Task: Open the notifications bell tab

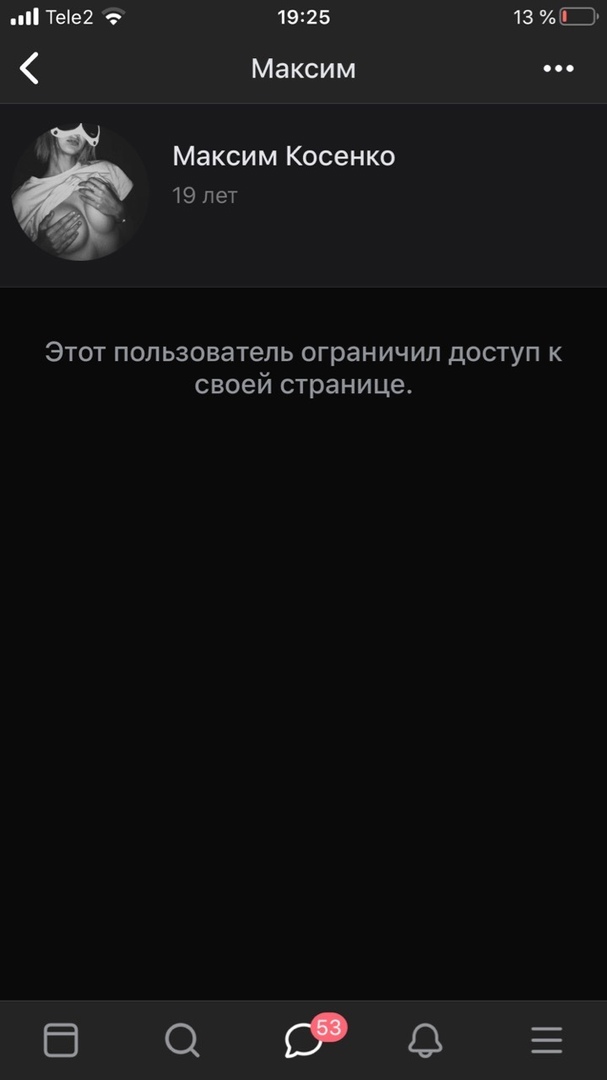Action: tap(426, 1041)
